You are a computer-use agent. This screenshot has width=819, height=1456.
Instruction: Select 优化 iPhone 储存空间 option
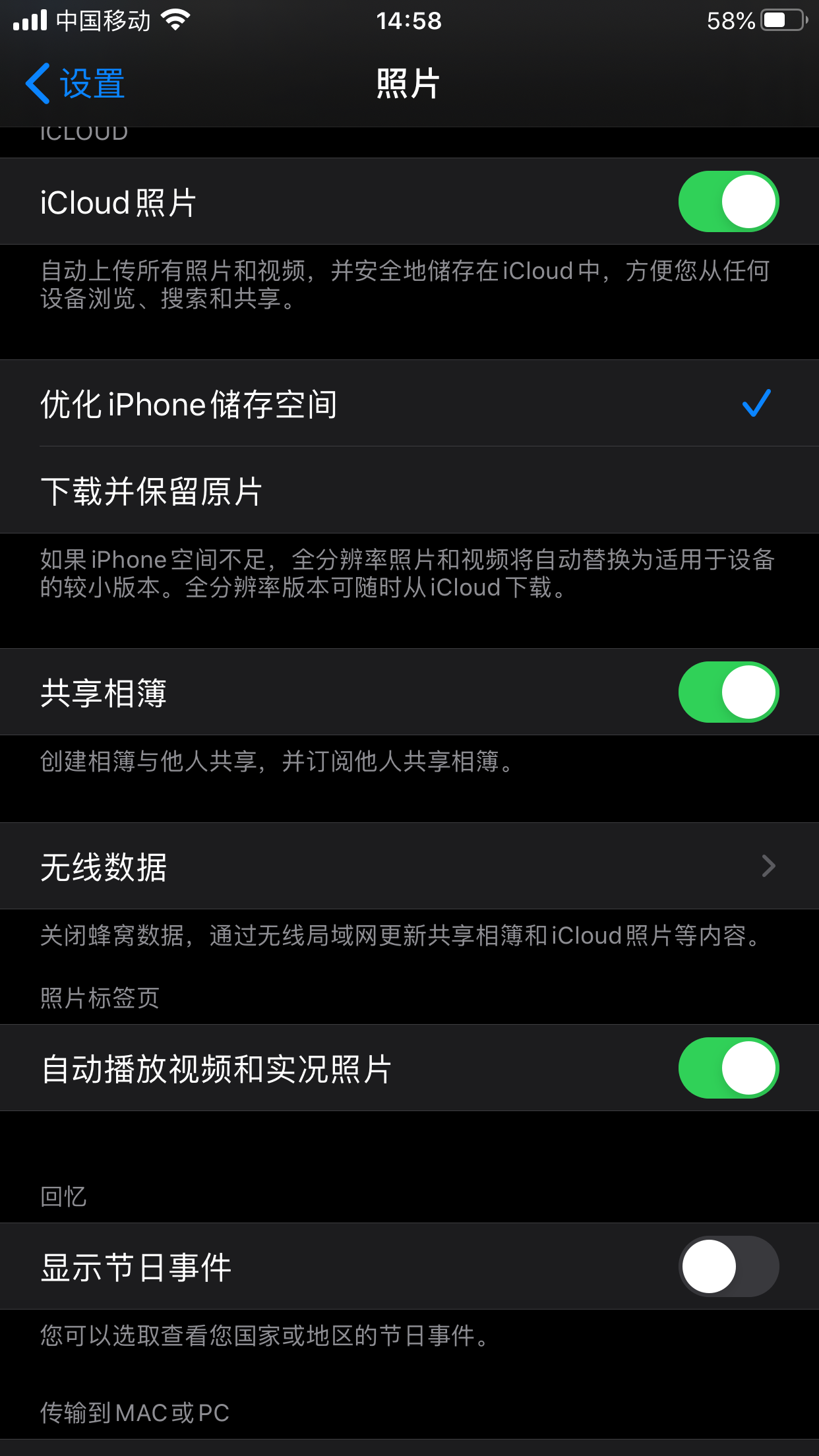pyautogui.click(x=409, y=404)
